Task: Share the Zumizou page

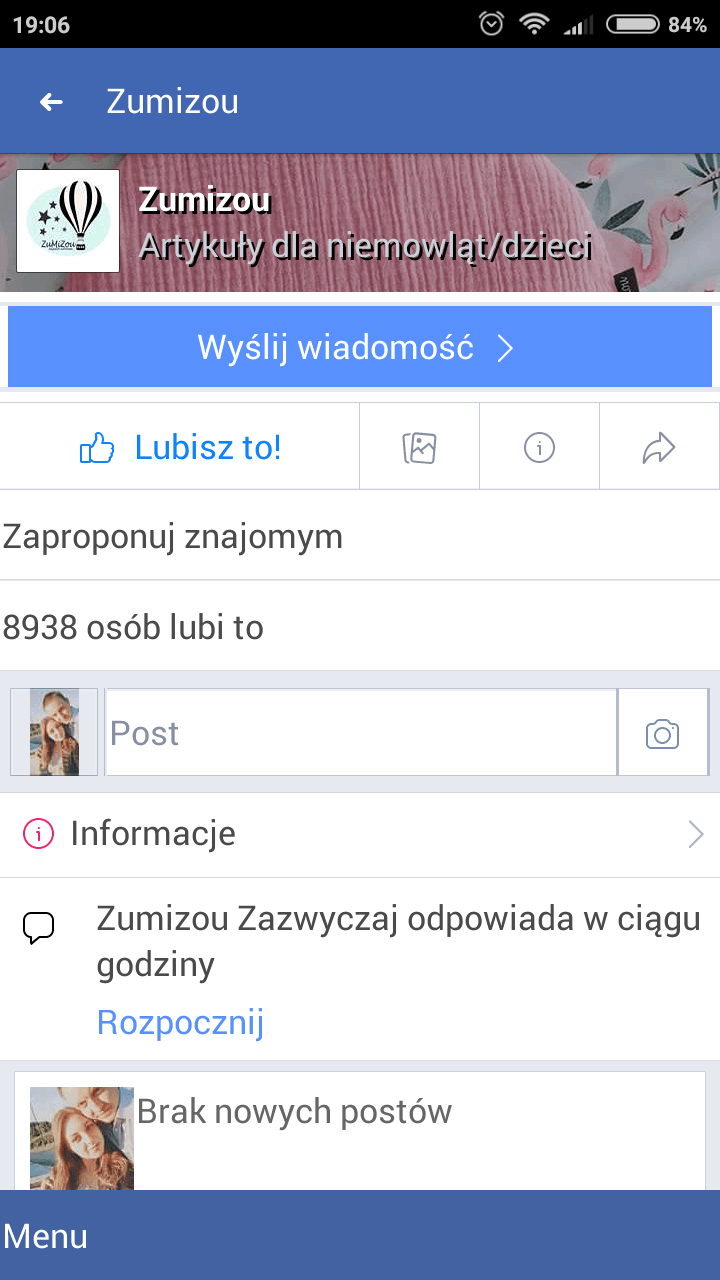Action: click(659, 448)
